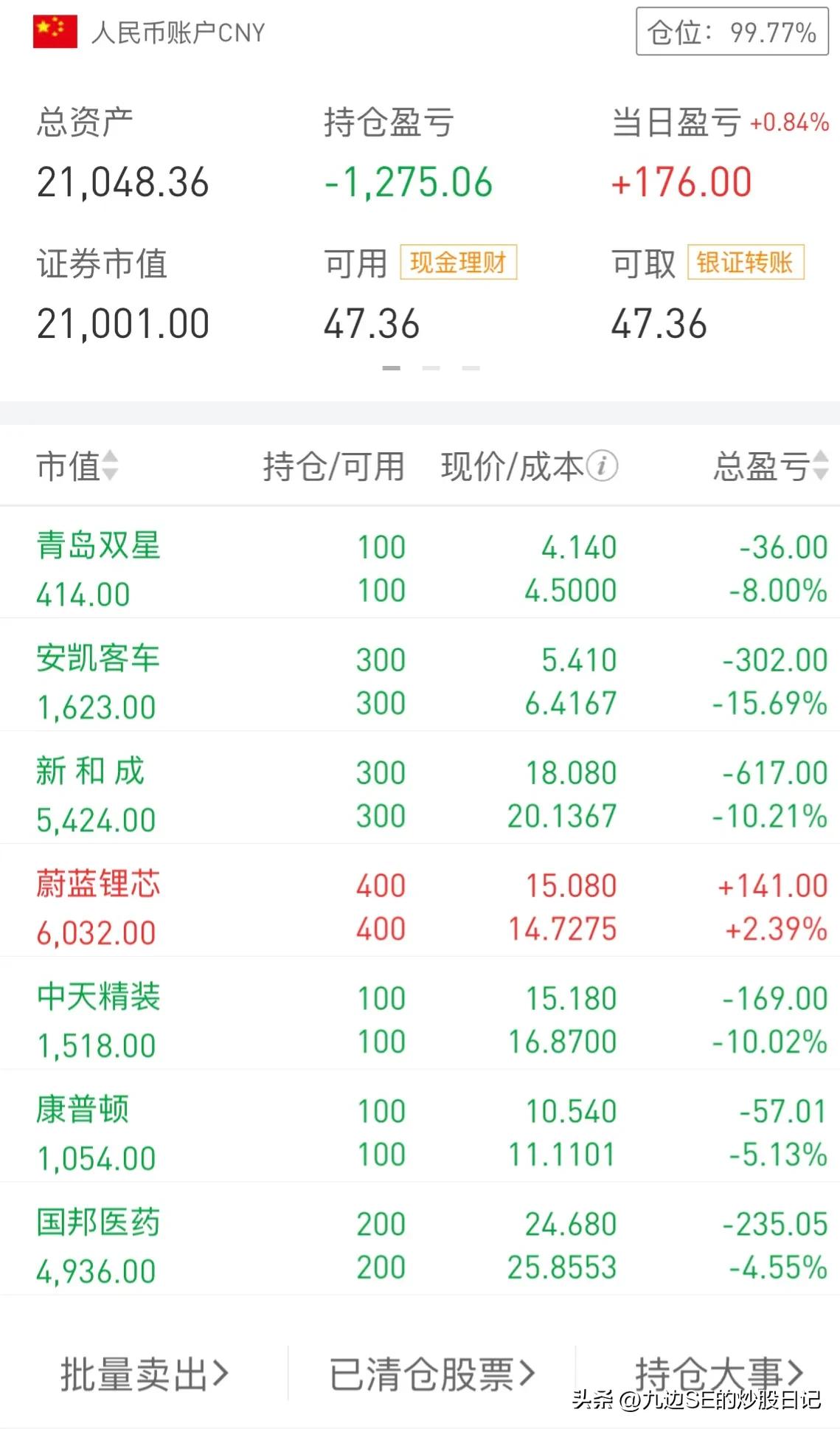Screen dimensions: 840x1429
Task: Show info for 现价/成本
Action: click(603, 466)
